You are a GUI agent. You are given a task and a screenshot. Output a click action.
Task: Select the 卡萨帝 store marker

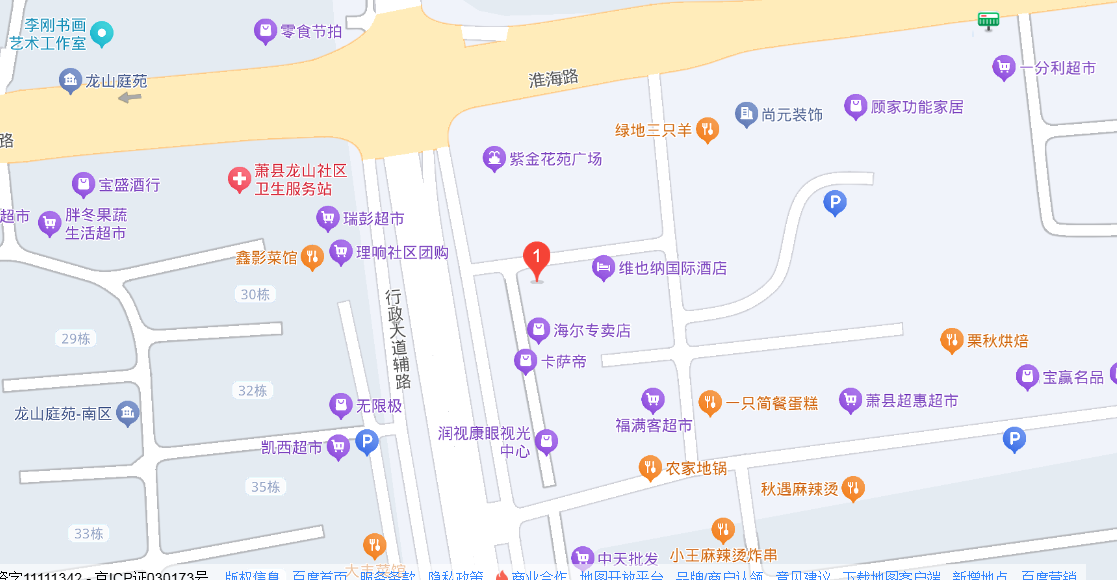coord(526,361)
